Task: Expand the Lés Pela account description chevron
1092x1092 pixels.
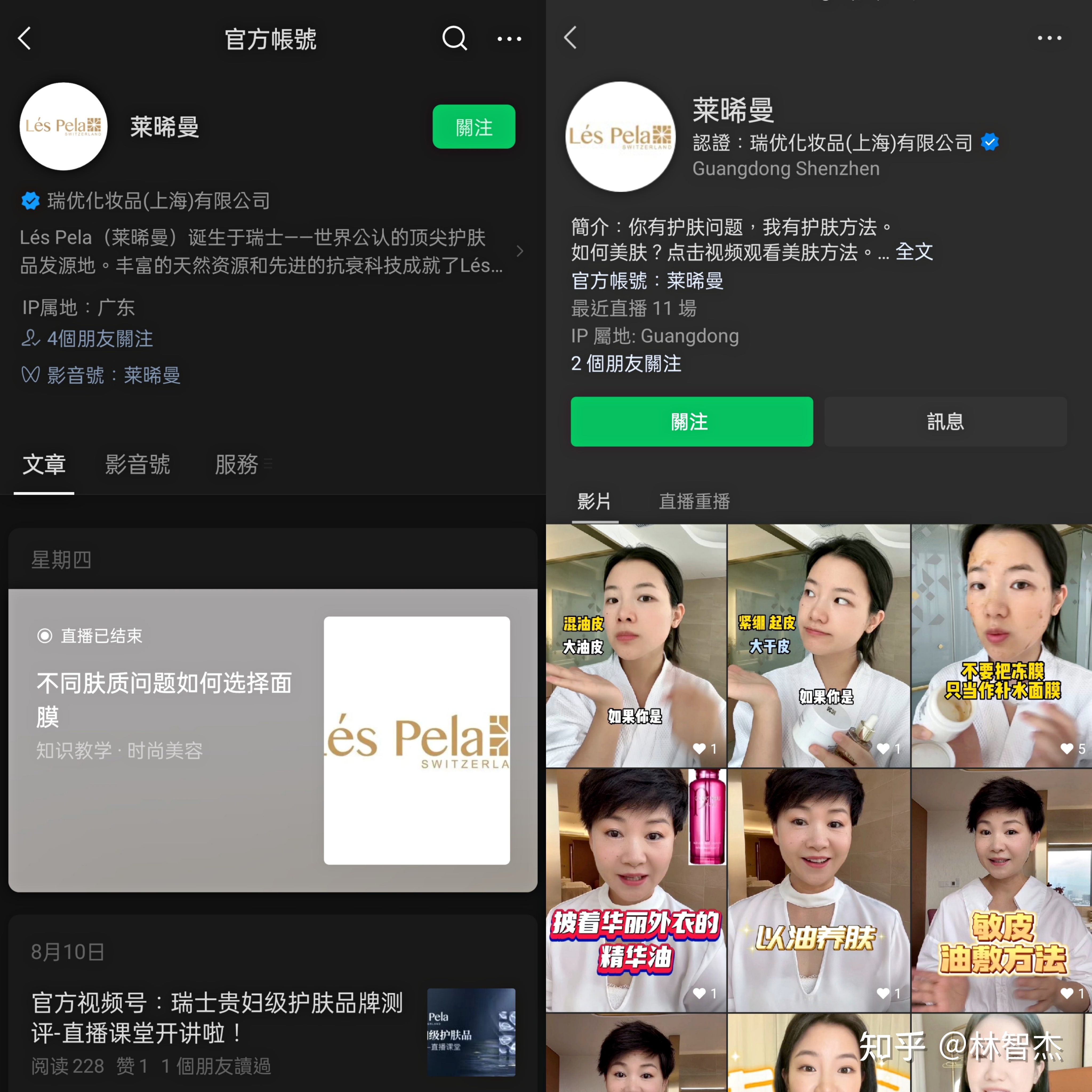Action: (x=519, y=251)
